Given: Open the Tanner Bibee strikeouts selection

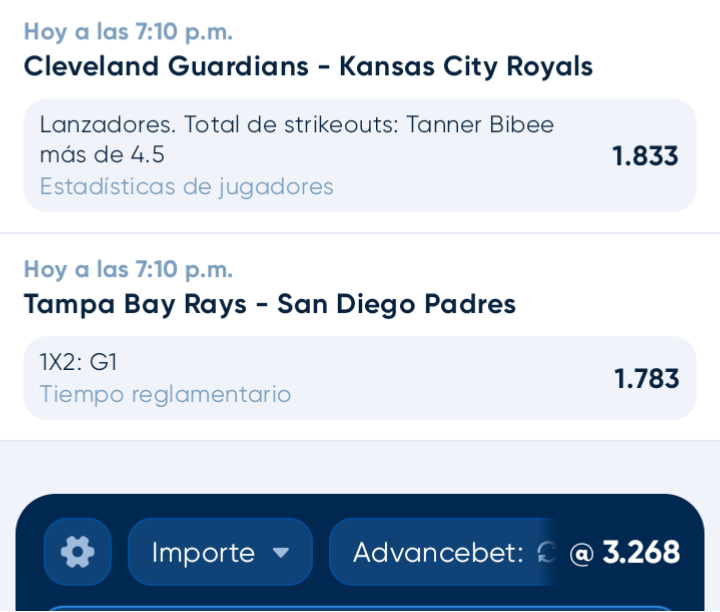Looking at the screenshot, I should click(x=360, y=155).
